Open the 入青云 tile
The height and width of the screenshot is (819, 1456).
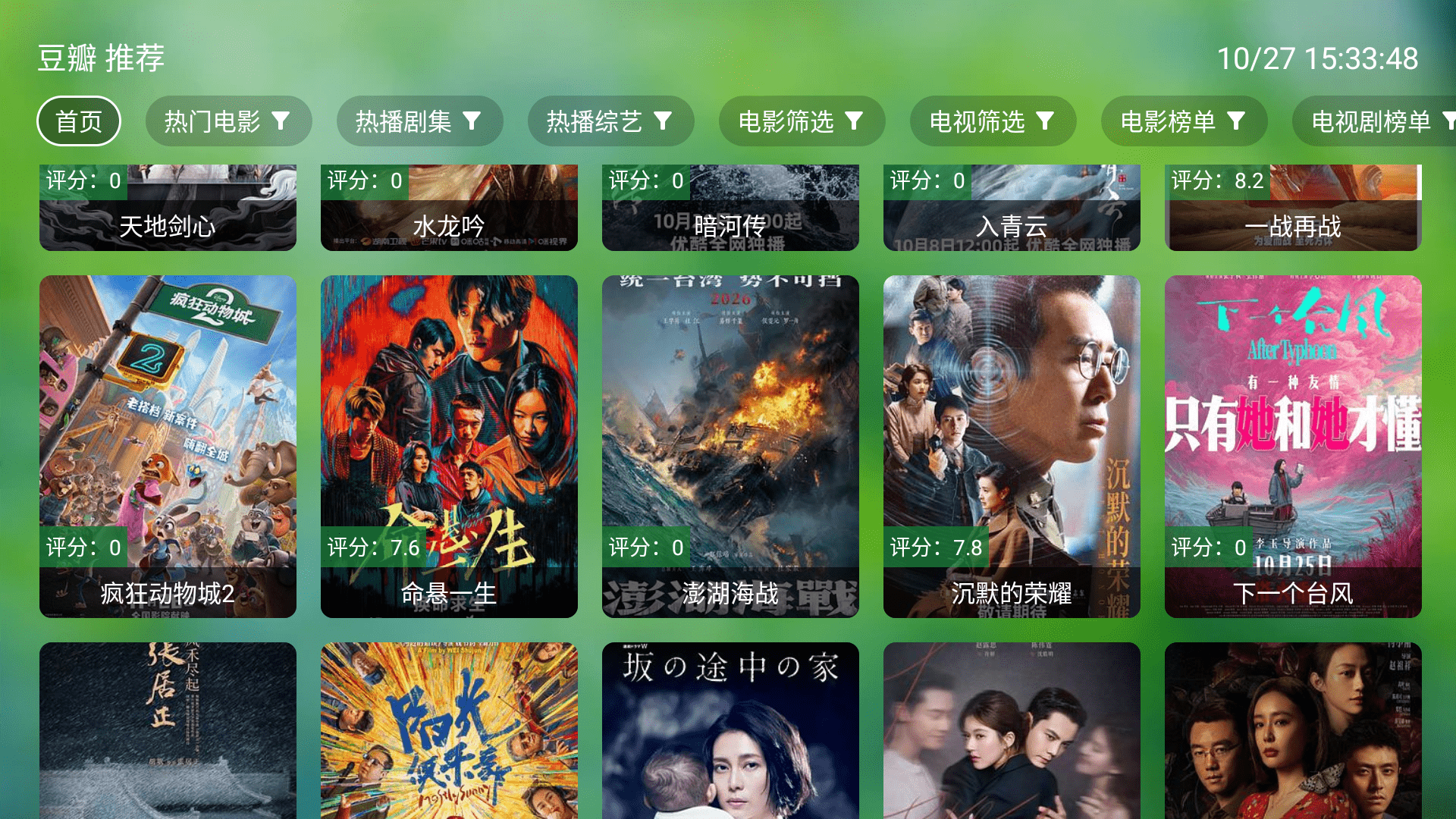(x=1012, y=209)
